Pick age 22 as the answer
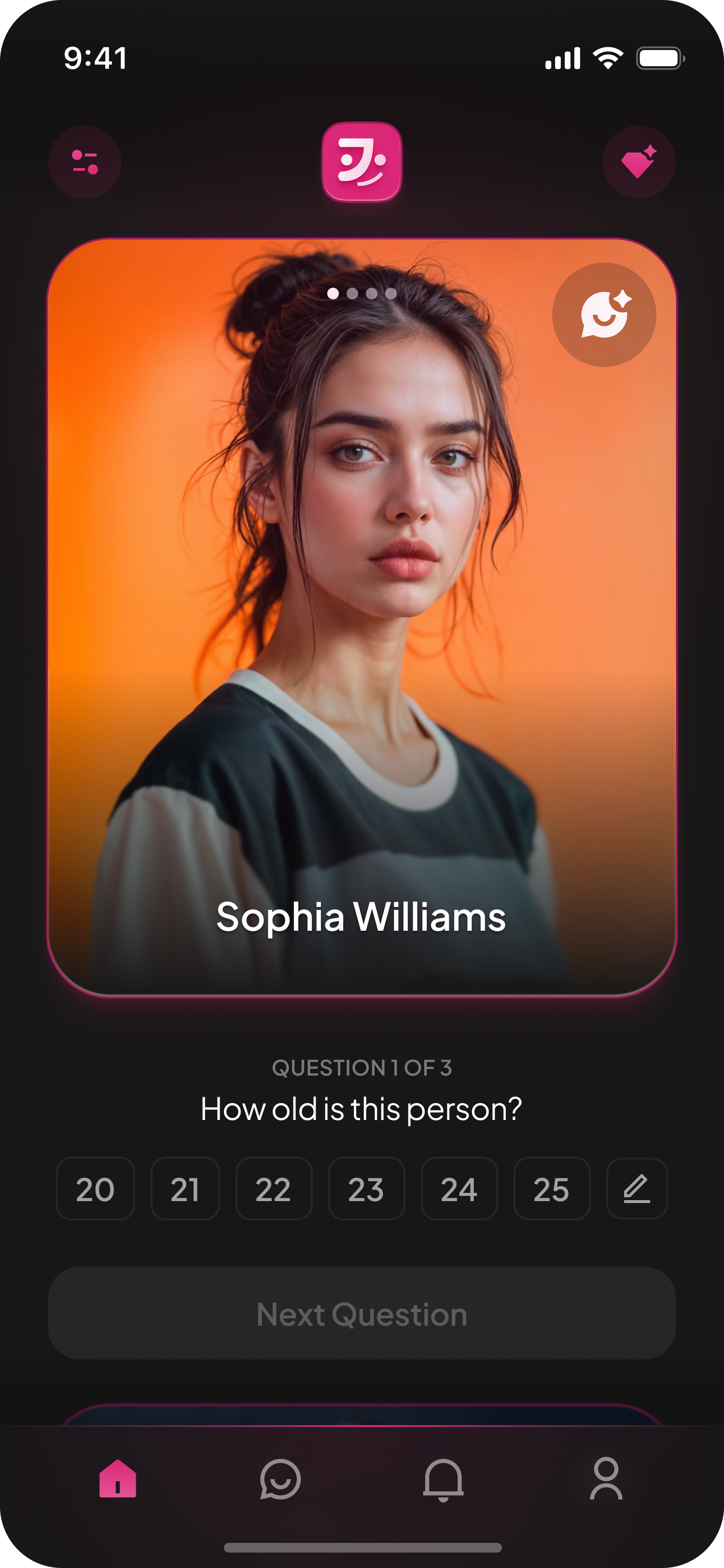Image resolution: width=724 pixels, height=1568 pixels. 274,1189
